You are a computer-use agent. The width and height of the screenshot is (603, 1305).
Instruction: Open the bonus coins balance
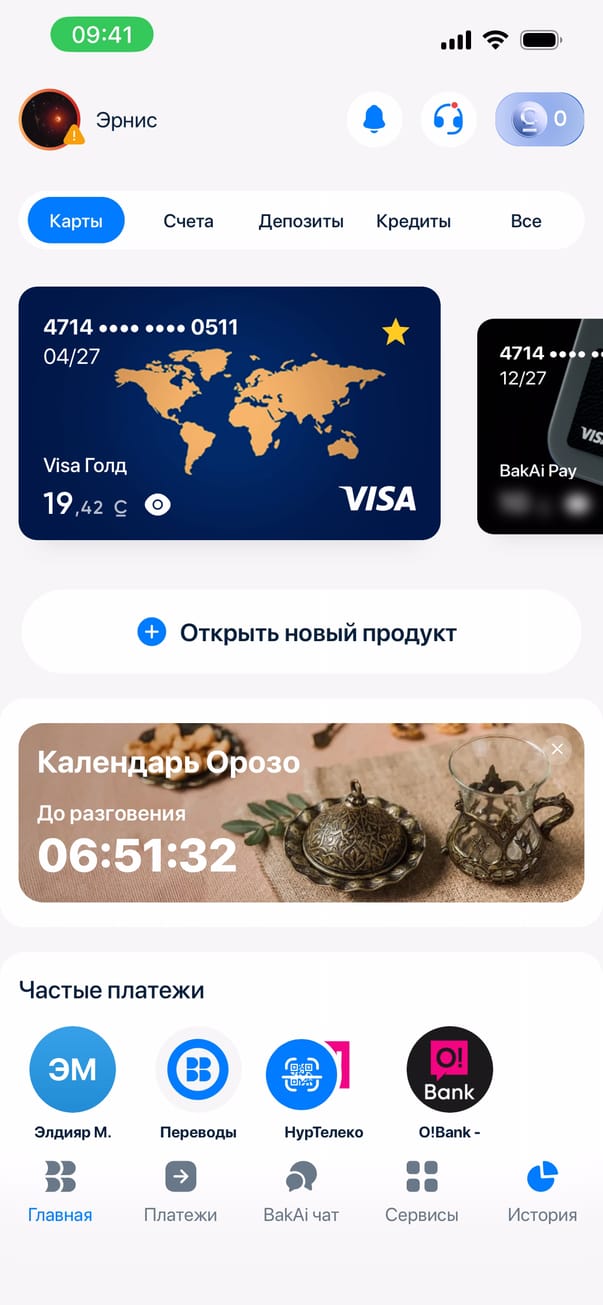tap(539, 120)
